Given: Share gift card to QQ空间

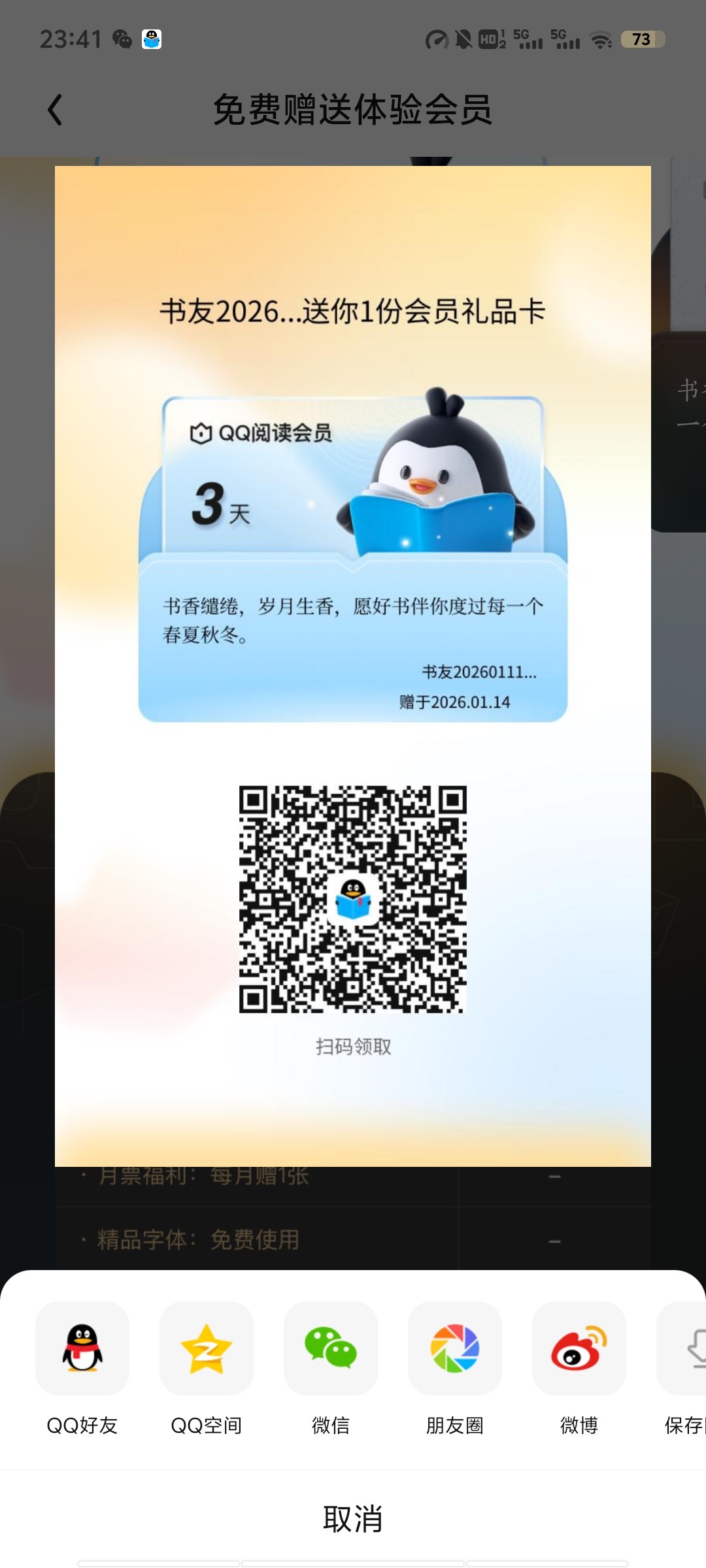Looking at the screenshot, I should click(x=207, y=1349).
